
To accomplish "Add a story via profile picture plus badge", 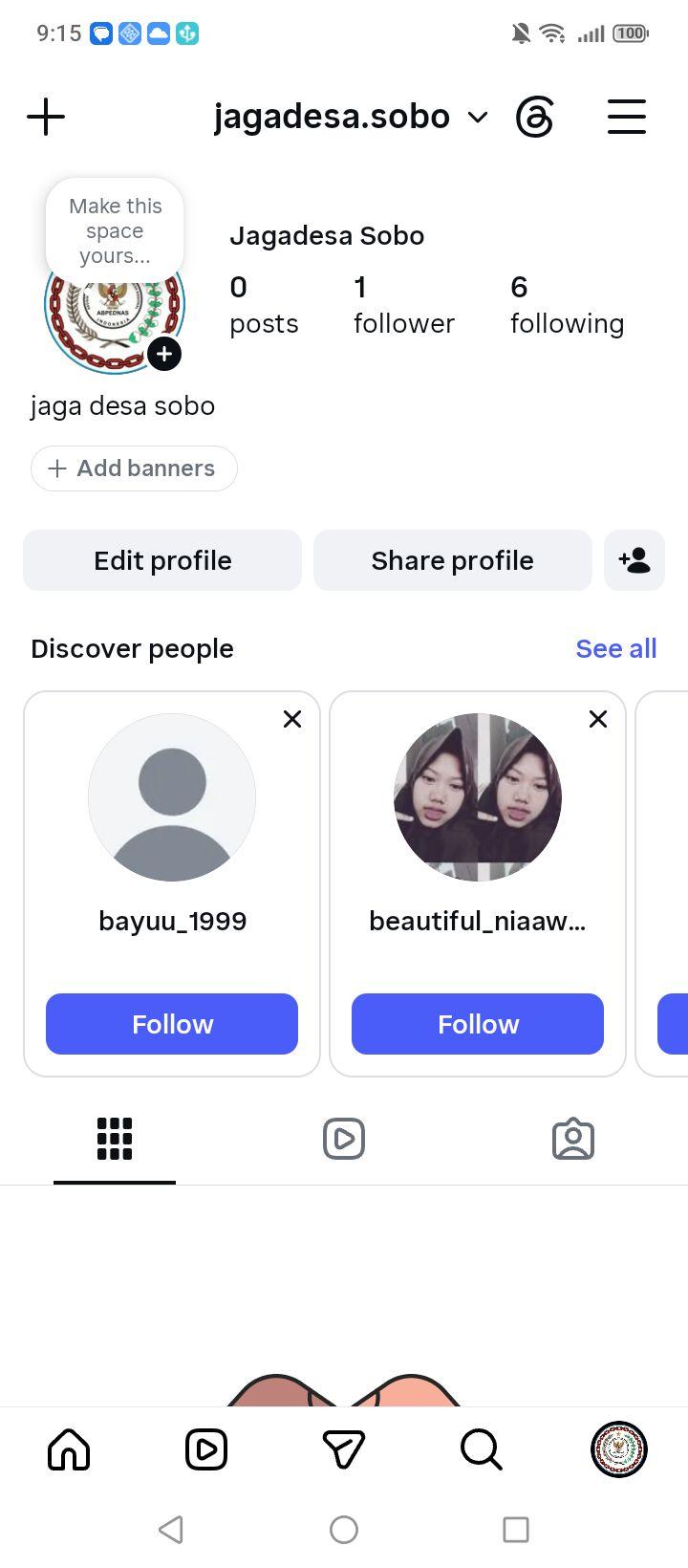I will tap(164, 354).
